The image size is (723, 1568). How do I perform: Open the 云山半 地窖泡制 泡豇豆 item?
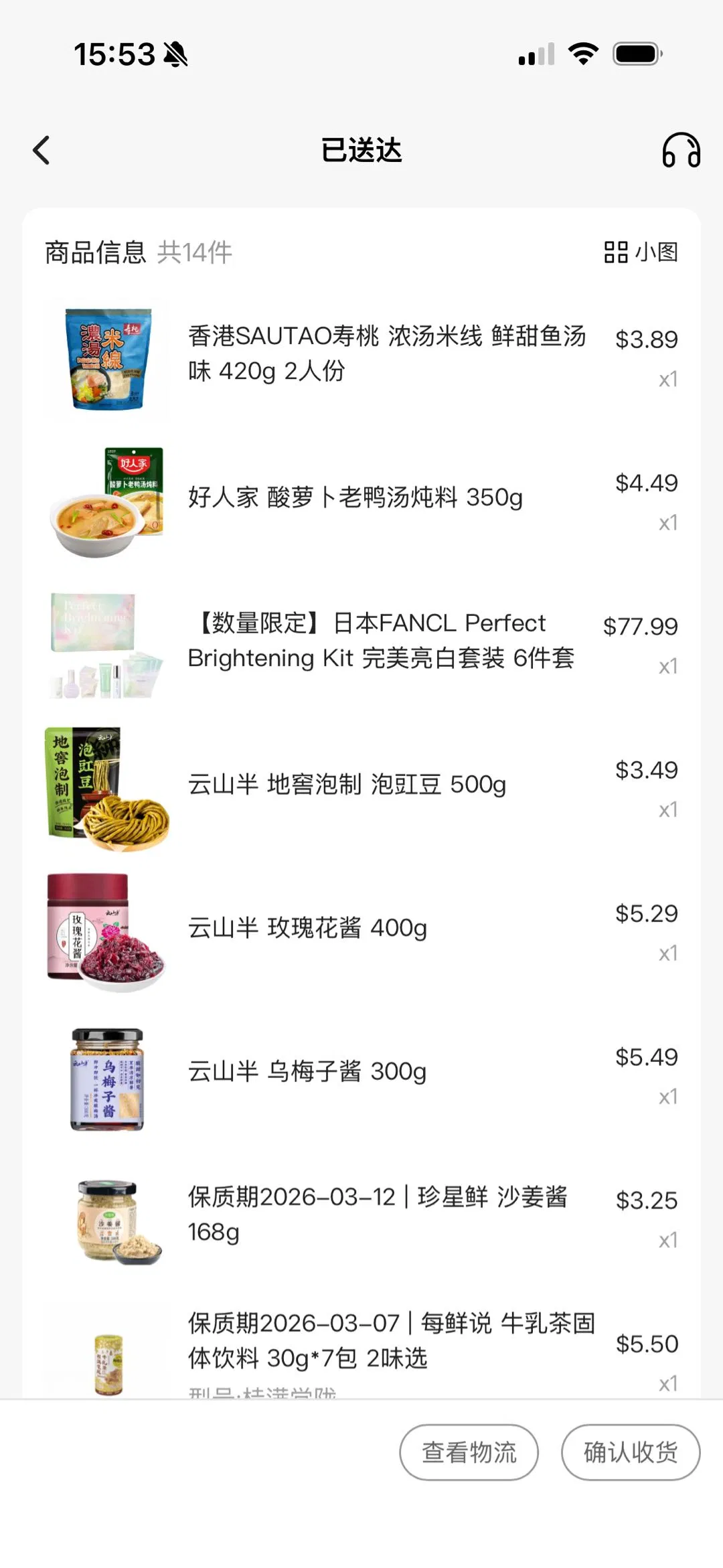coord(346,784)
